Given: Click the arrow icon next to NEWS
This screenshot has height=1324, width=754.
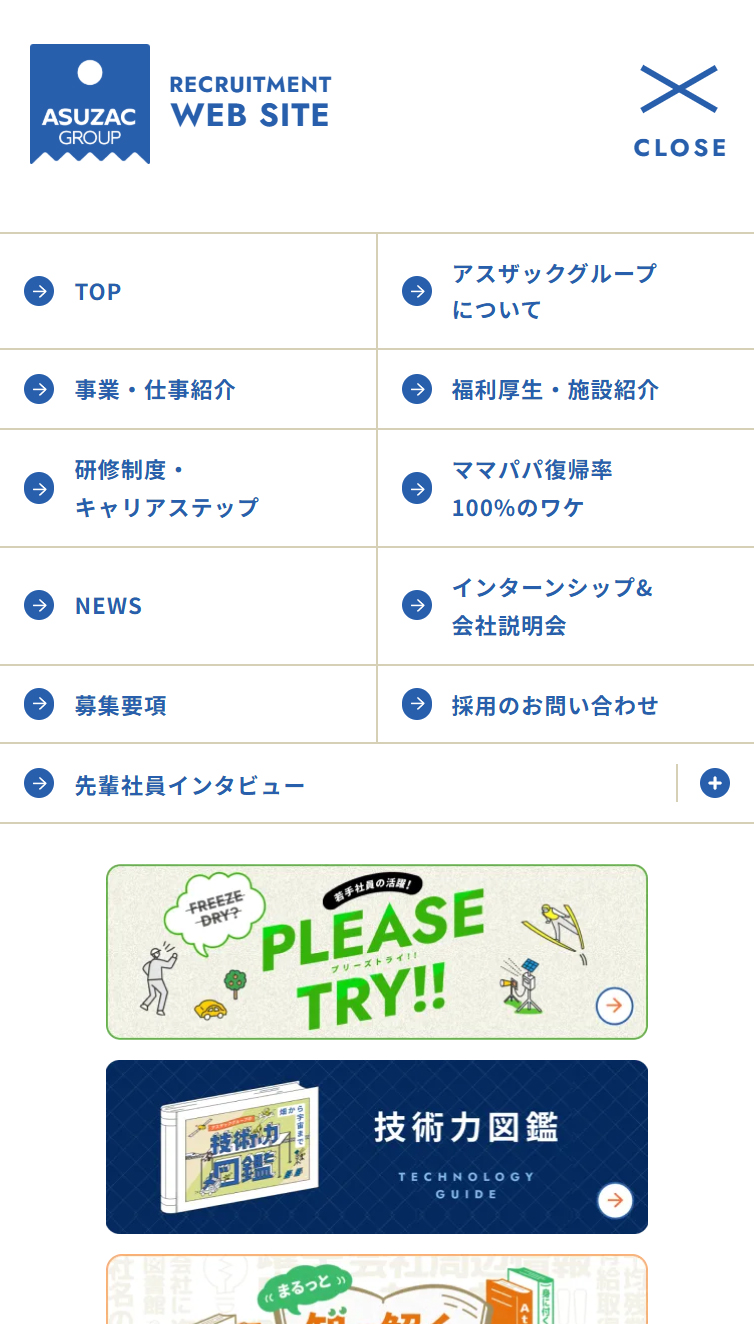Looking at the screenshot, I should [x=39, y=606].
